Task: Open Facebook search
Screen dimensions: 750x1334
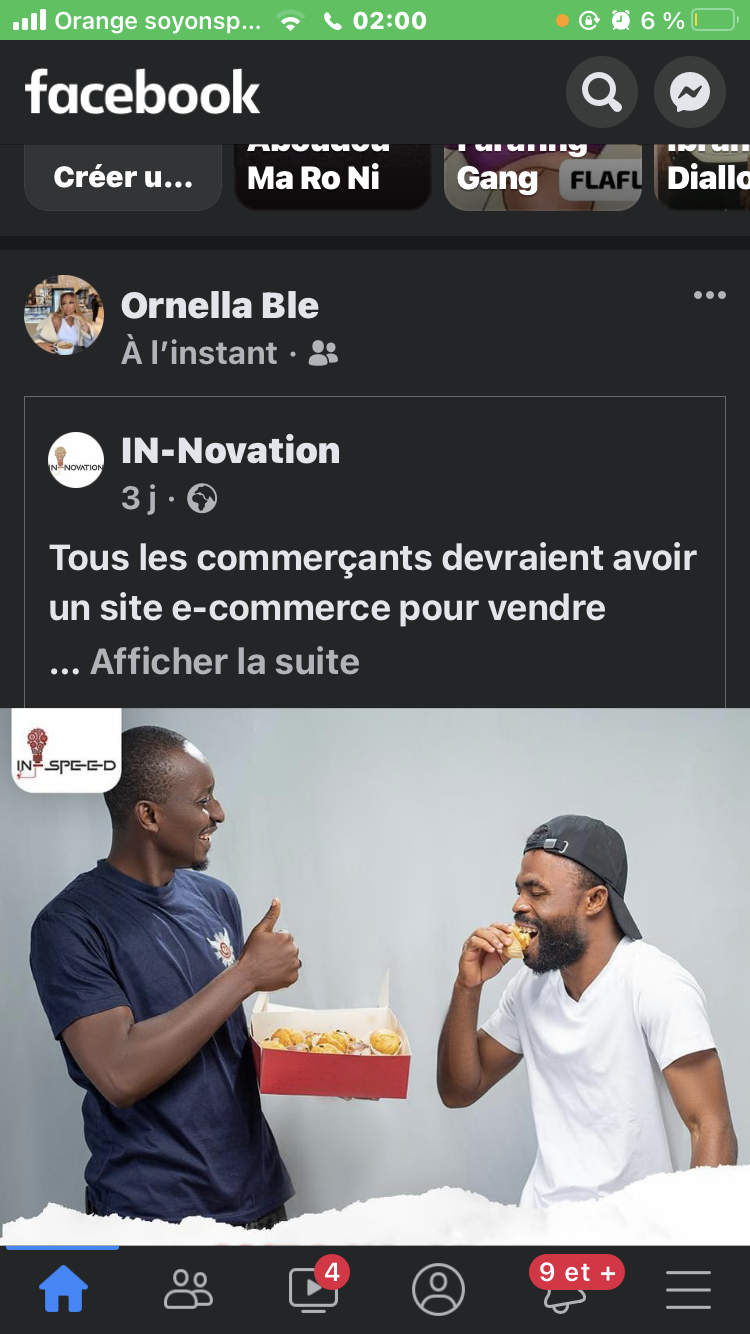Action: [601, 93]
